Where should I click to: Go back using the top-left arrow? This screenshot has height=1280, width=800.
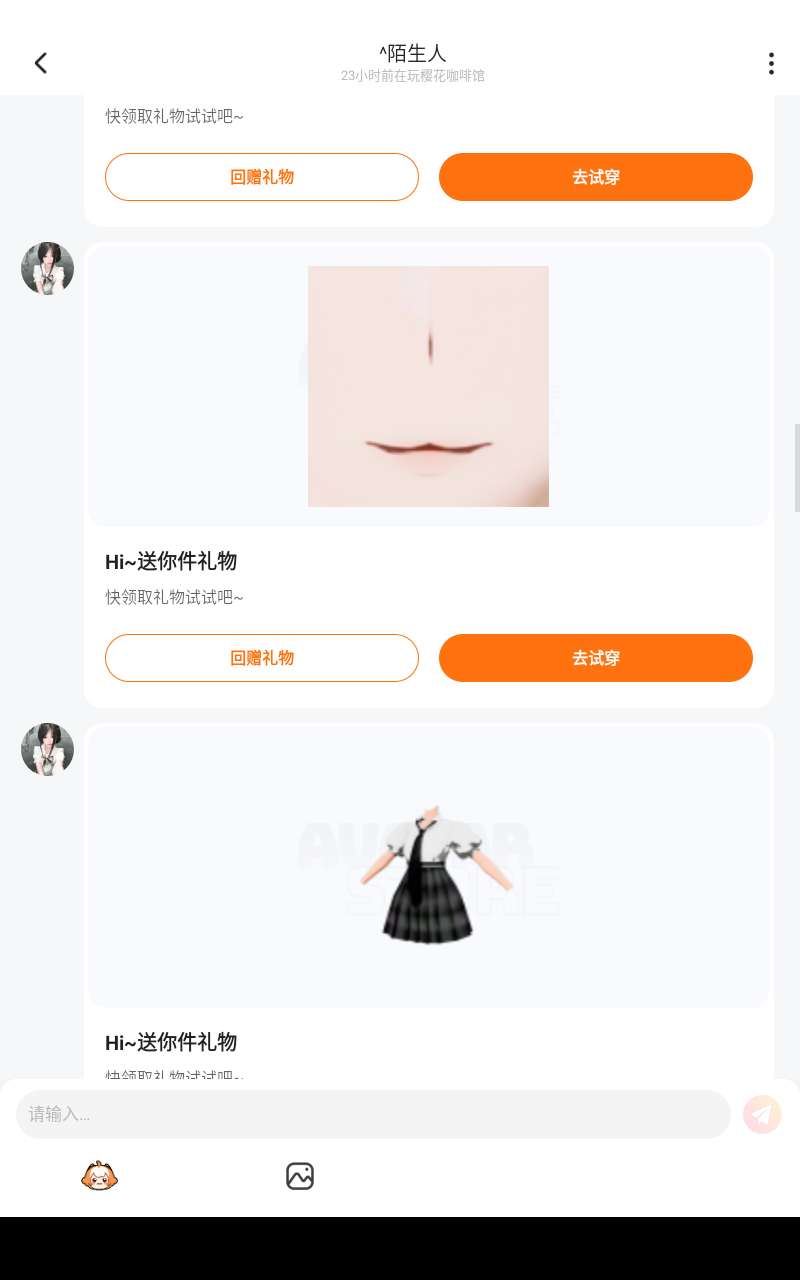[41, 63]
